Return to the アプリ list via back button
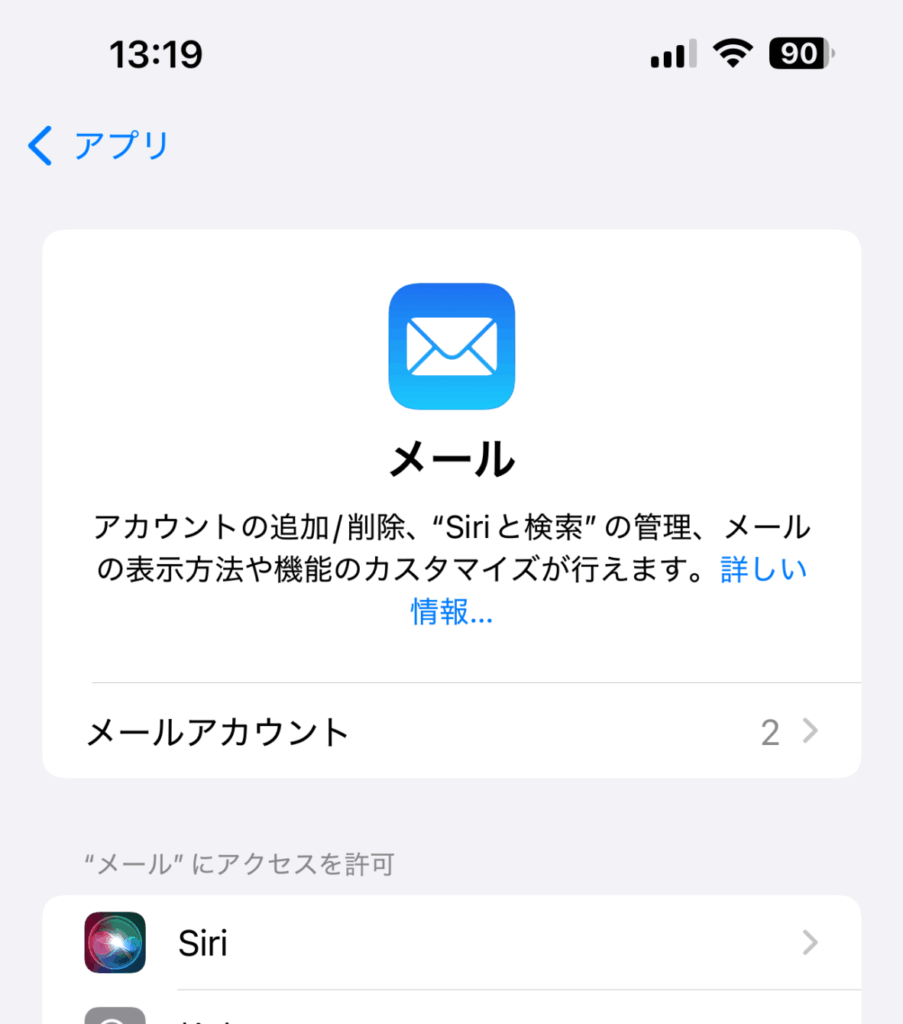The image size is (903, 1024). click(x=38, y=146)
